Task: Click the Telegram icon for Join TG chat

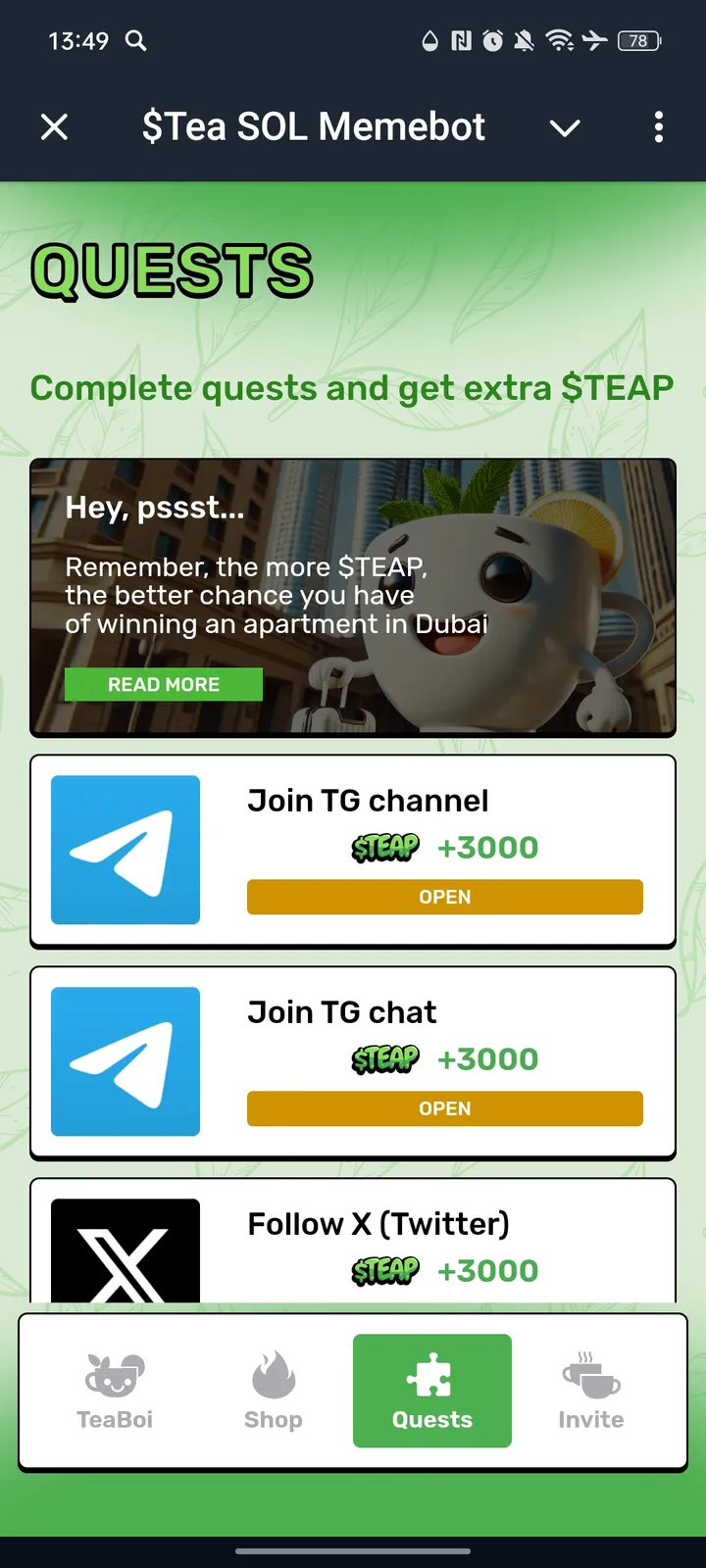Action: [x=125, y=1060]
